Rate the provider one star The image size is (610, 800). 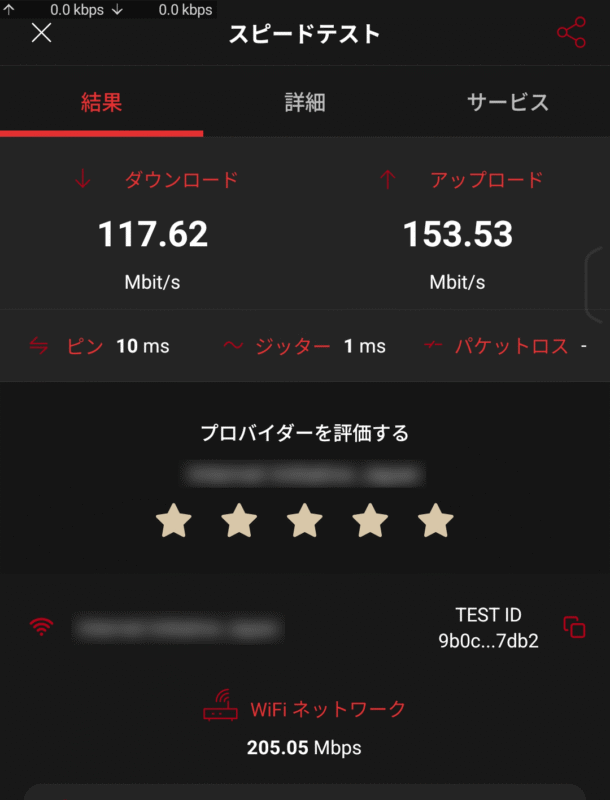click(x=174, y=520)
